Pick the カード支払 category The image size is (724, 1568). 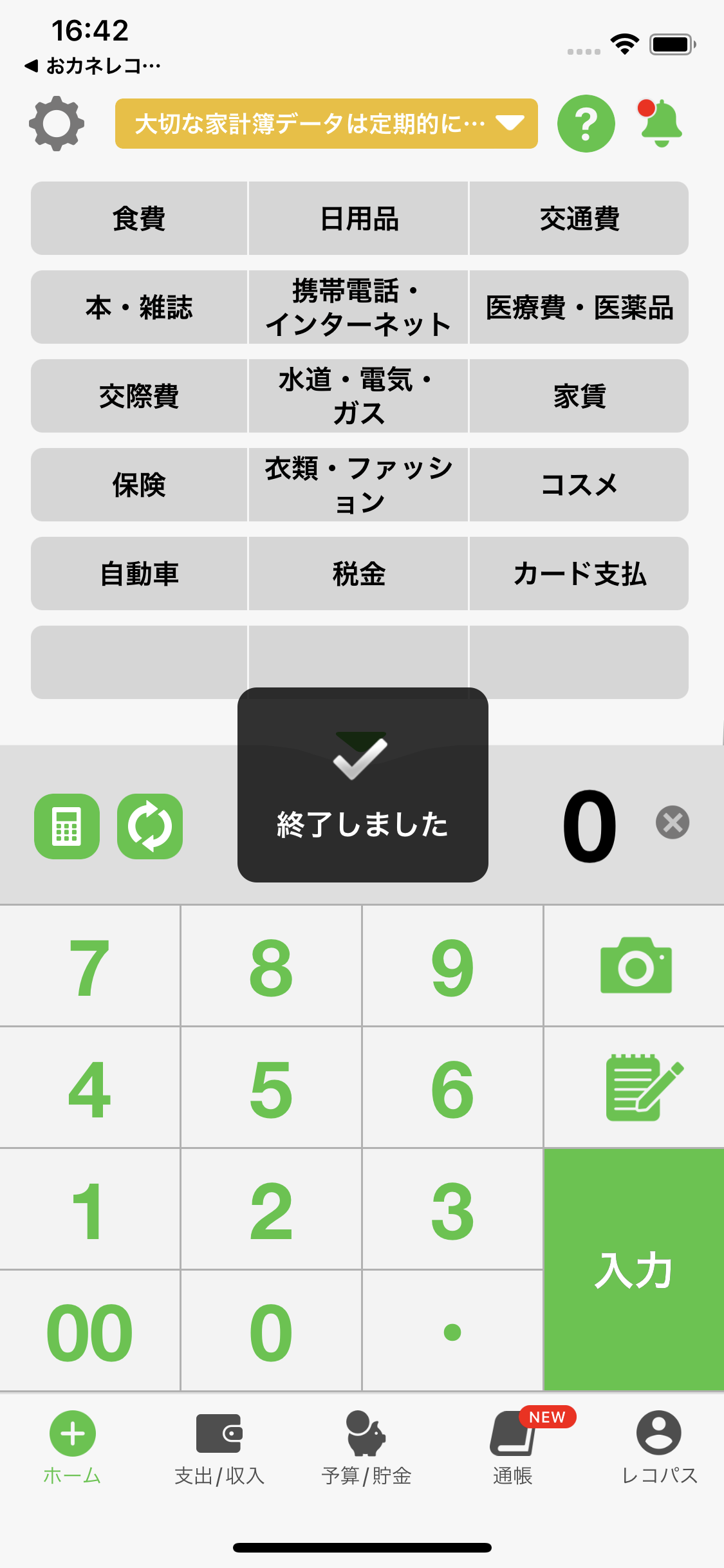[579, 574]
